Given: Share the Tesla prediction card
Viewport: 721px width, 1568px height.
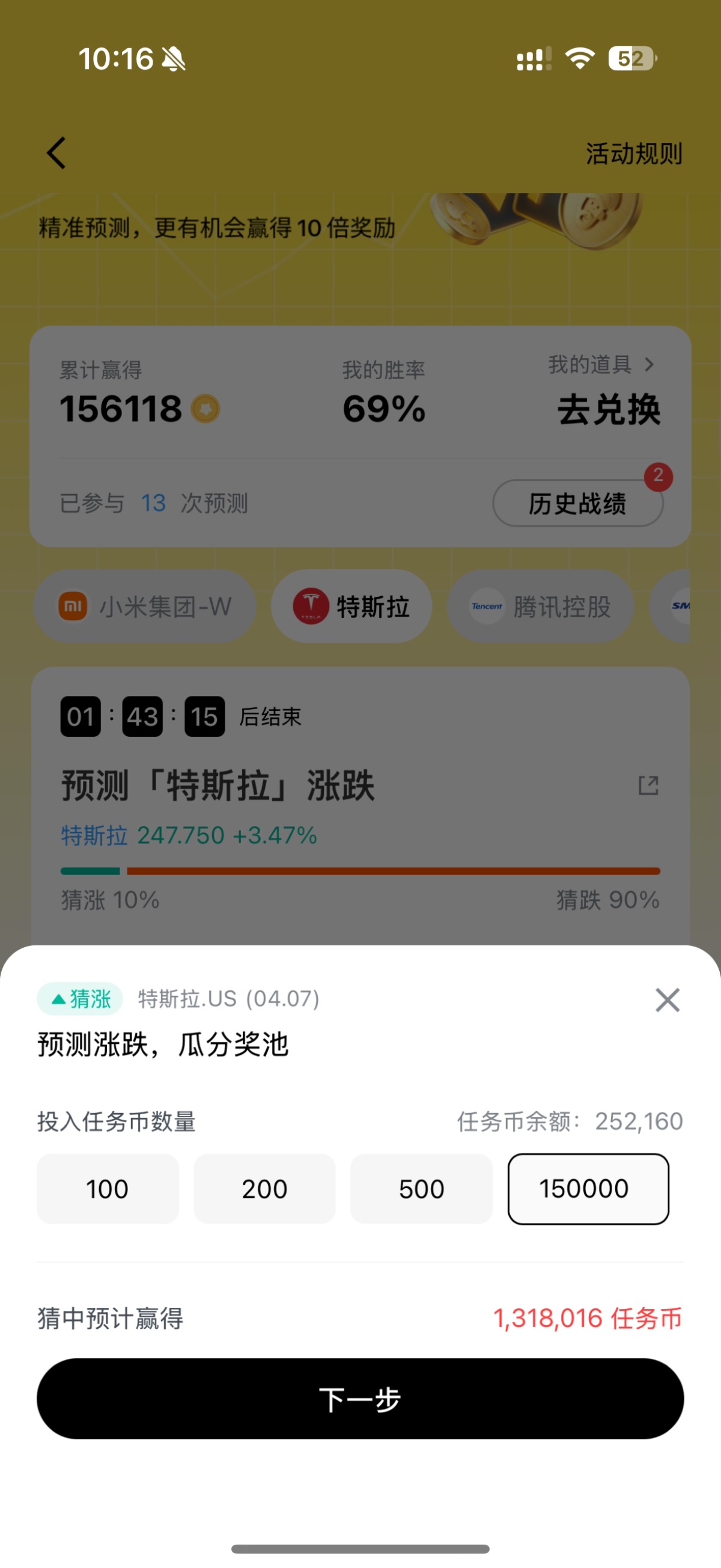Looking at the screenshot, I should [x=648, y=786].
